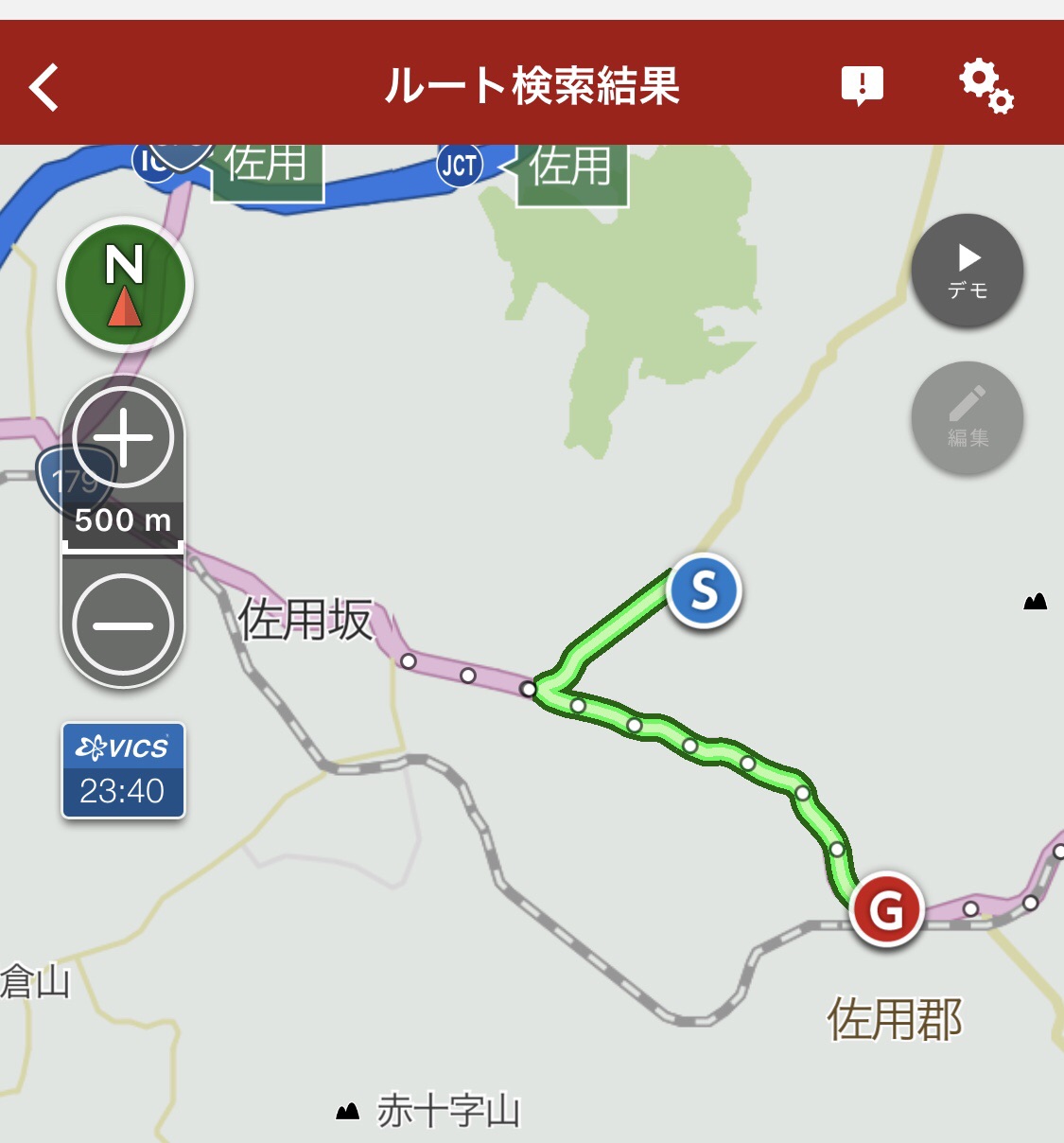Tap the north compass button
Screen dimensions: 1064x1143
click(x=125, y=285)
